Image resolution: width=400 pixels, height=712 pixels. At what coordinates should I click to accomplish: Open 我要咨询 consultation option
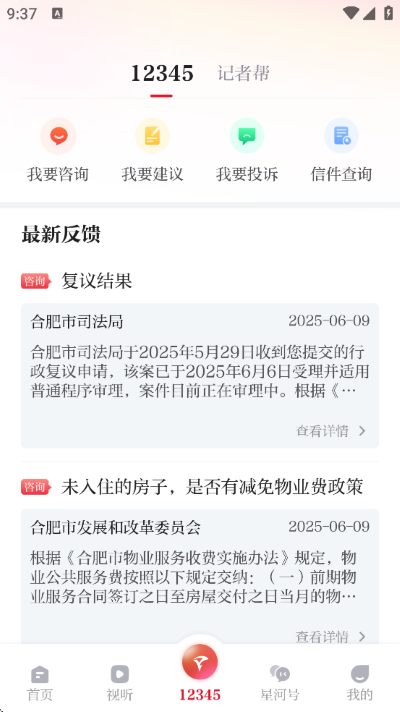pyautogui.click(x=58, y=150)
